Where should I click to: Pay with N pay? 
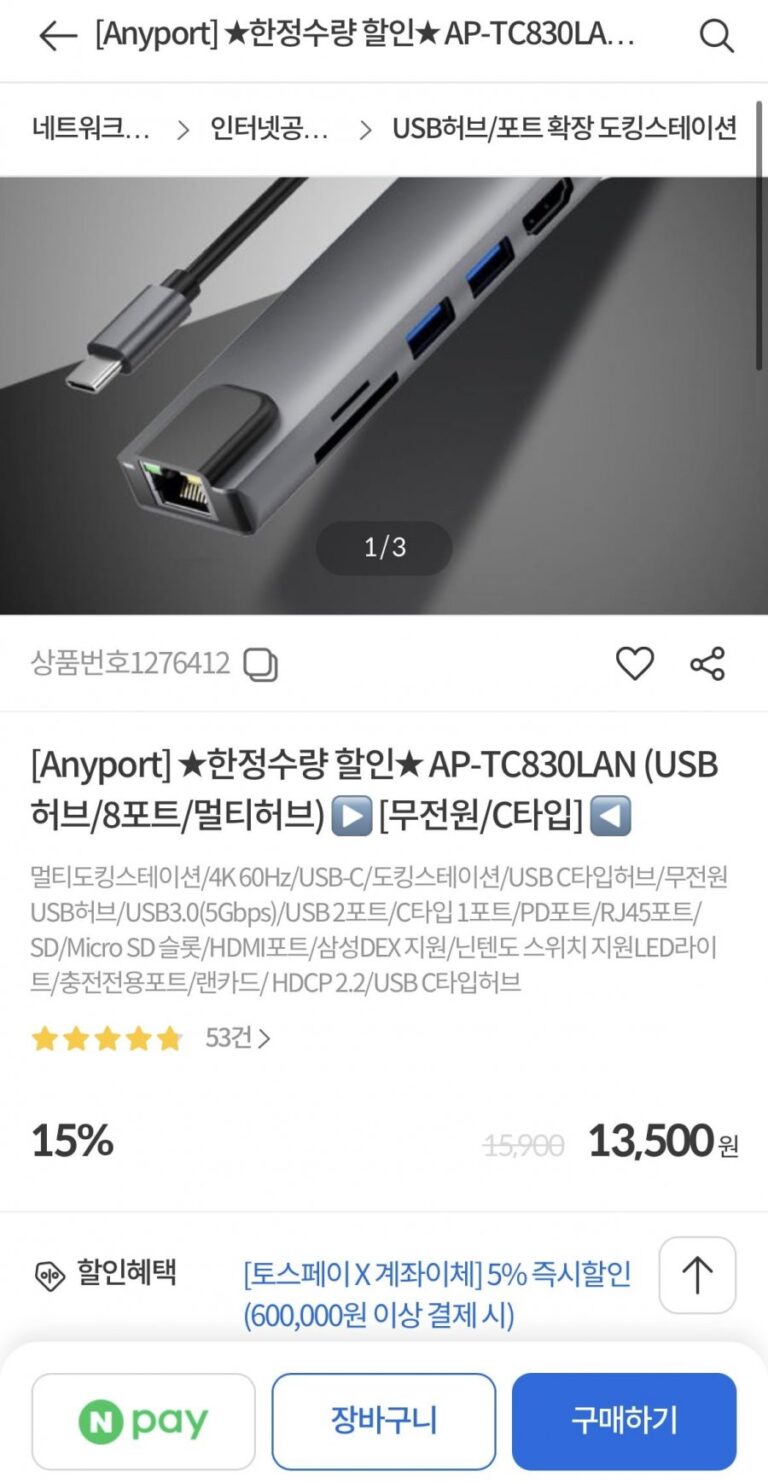[x=143, y=1420]
